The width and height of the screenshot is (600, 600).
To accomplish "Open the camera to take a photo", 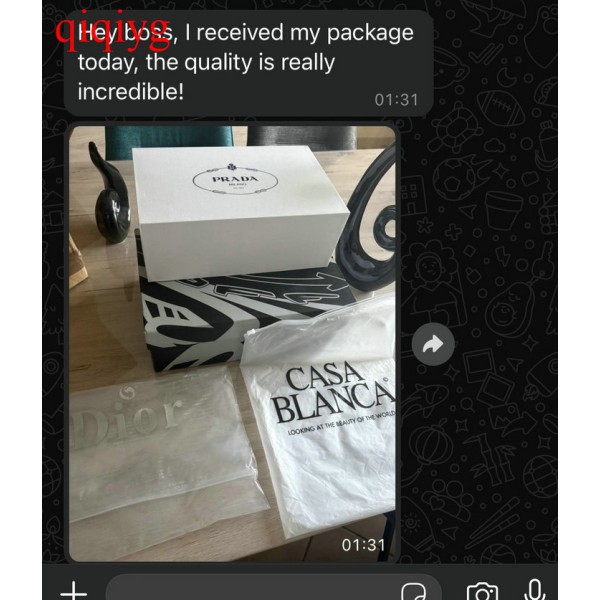I will pos(483,590).
